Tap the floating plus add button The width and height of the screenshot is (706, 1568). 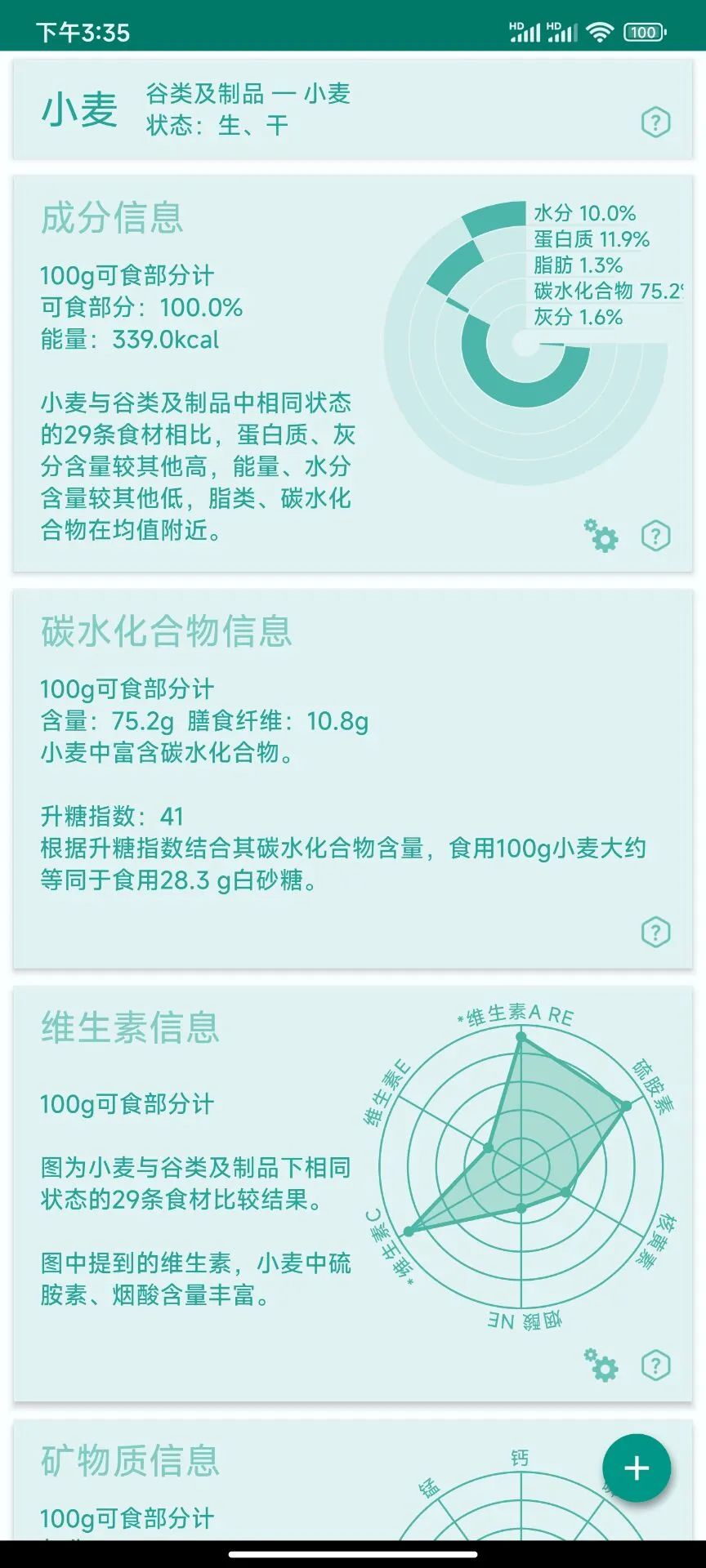(637, 1468)
